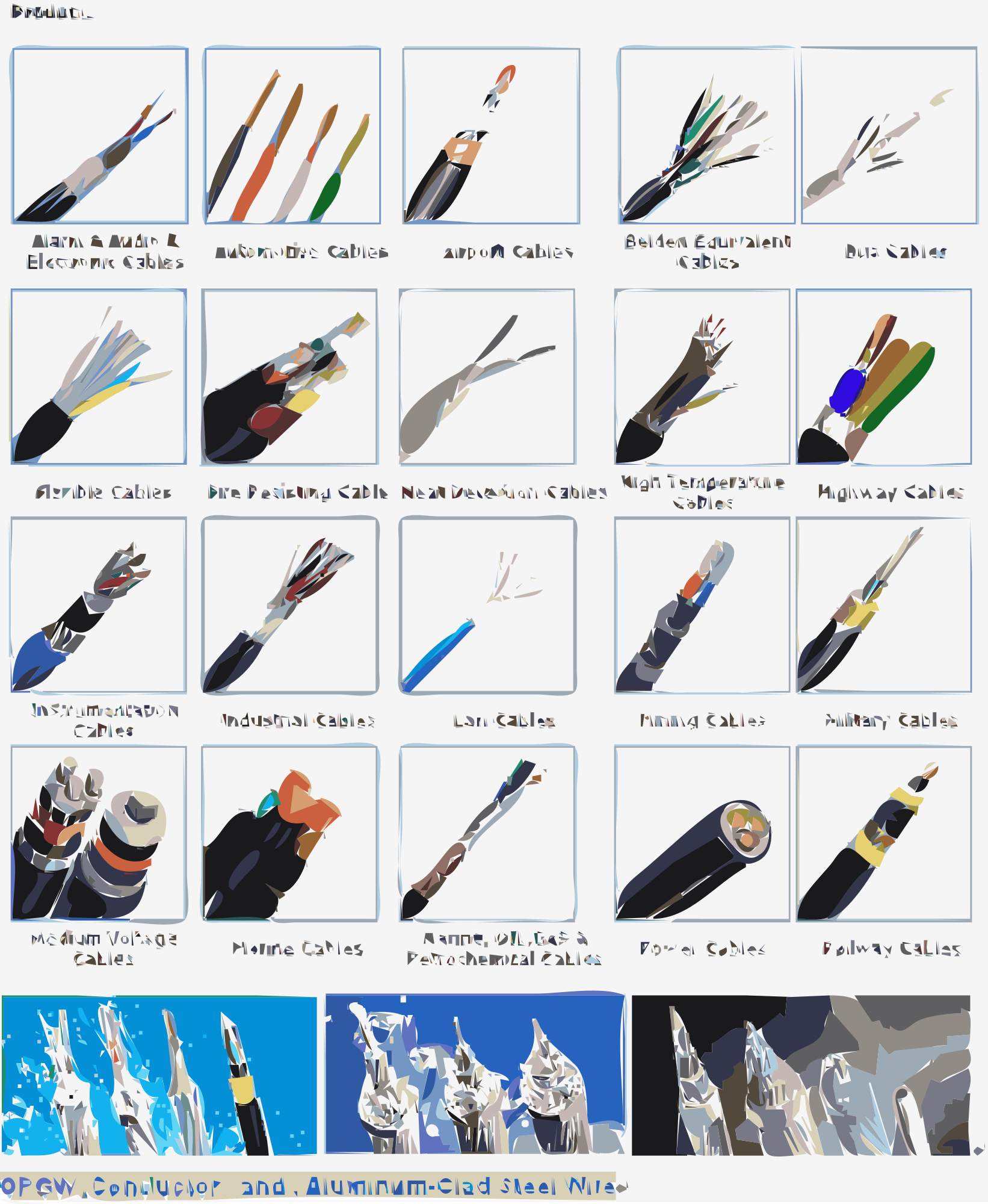View the Automotive Cables category
The height and width of the screenshot is (1204, 988).
(x=292, y=136)
